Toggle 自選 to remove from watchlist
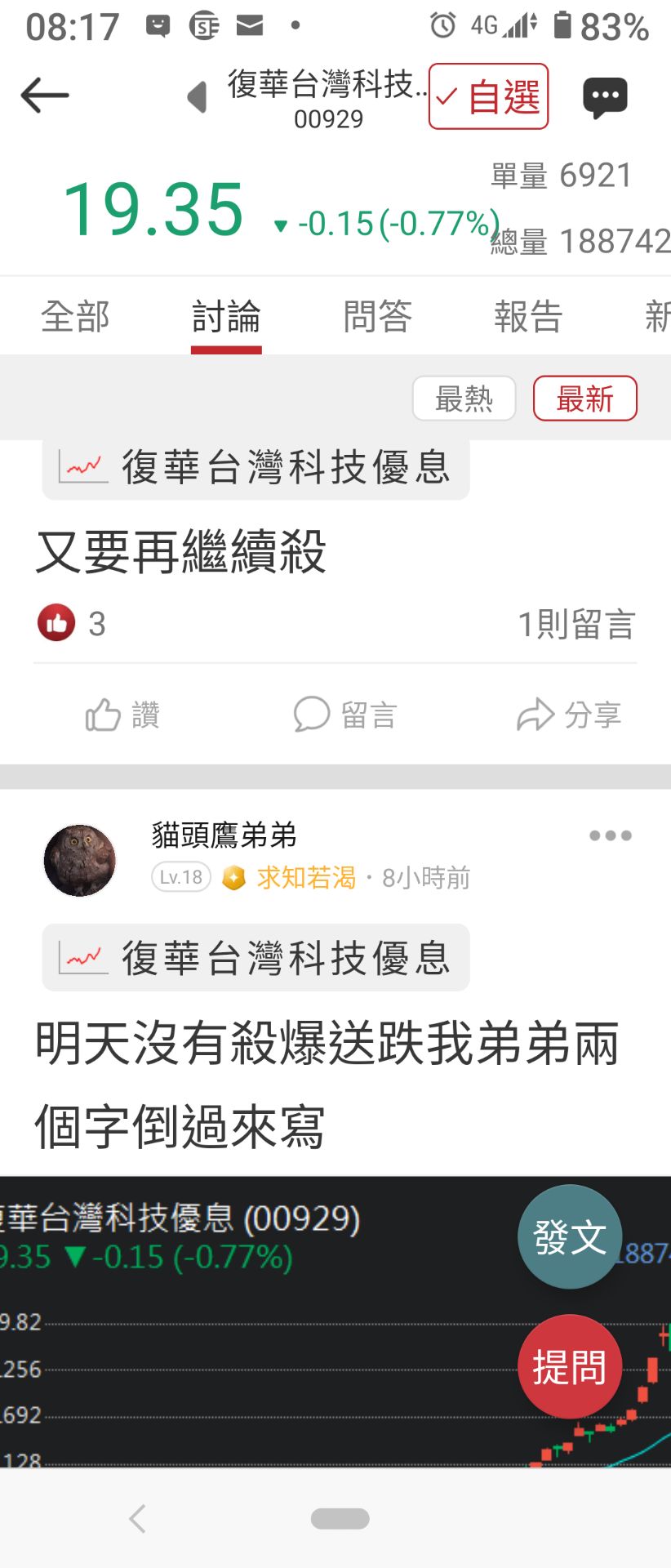Image resolution: width=671 pixels, height=1568 pixels. [x=487, y=96]
